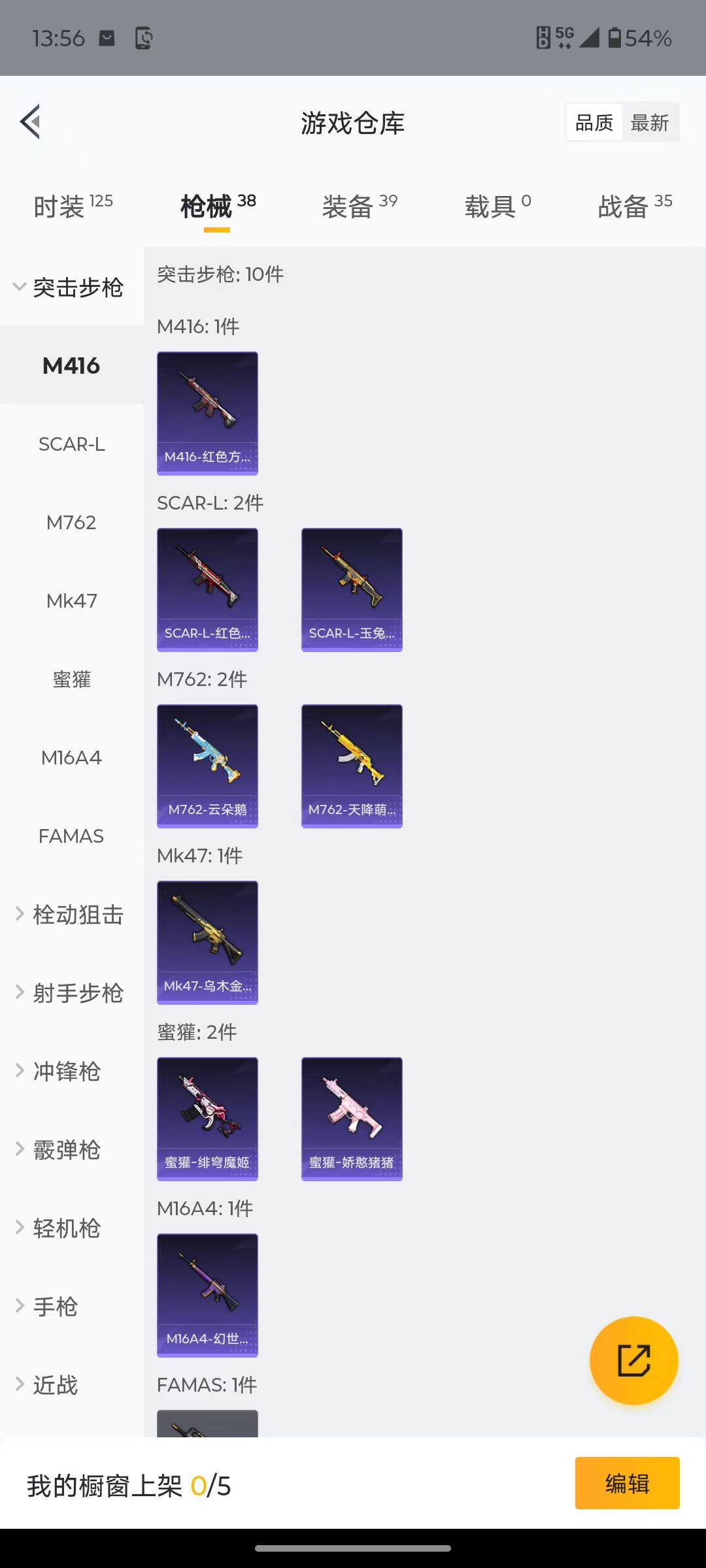View the M762-云朵鹅 skin
Image resolution: width=706 pixels, height=1568 pixels.
click(x=207, y=766)
